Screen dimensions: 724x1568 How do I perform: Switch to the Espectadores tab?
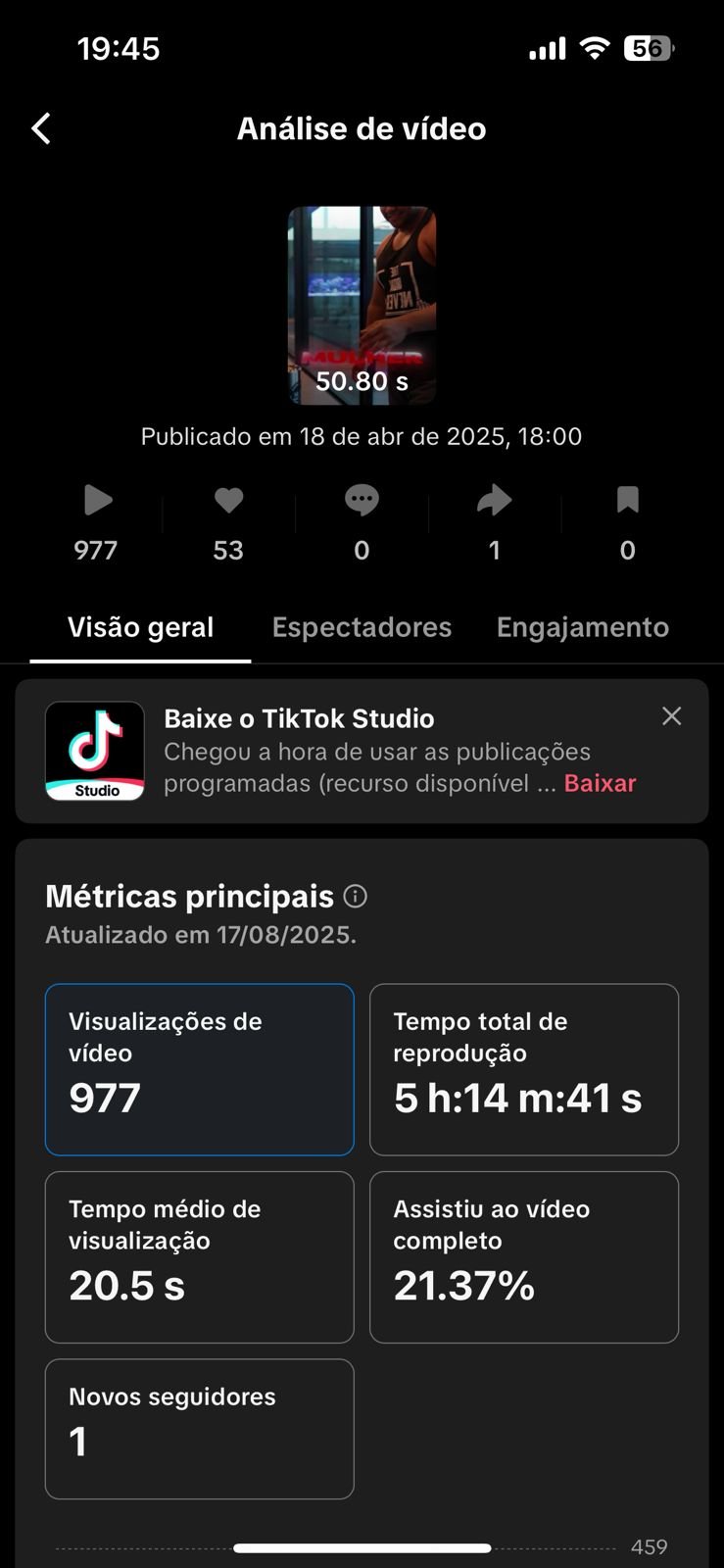[x=362, y=627]
